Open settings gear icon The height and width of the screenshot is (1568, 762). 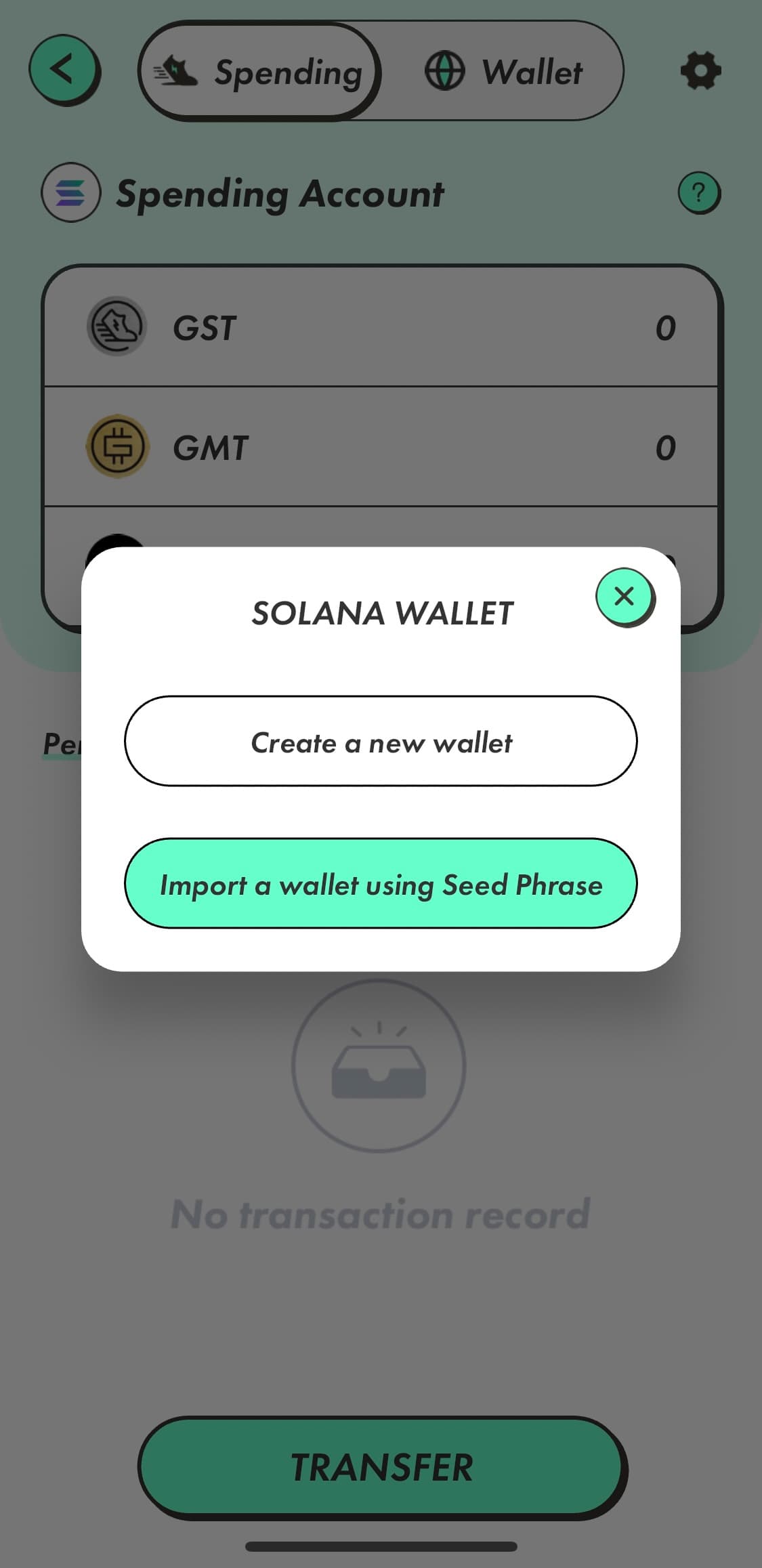[x=700, y=70]
